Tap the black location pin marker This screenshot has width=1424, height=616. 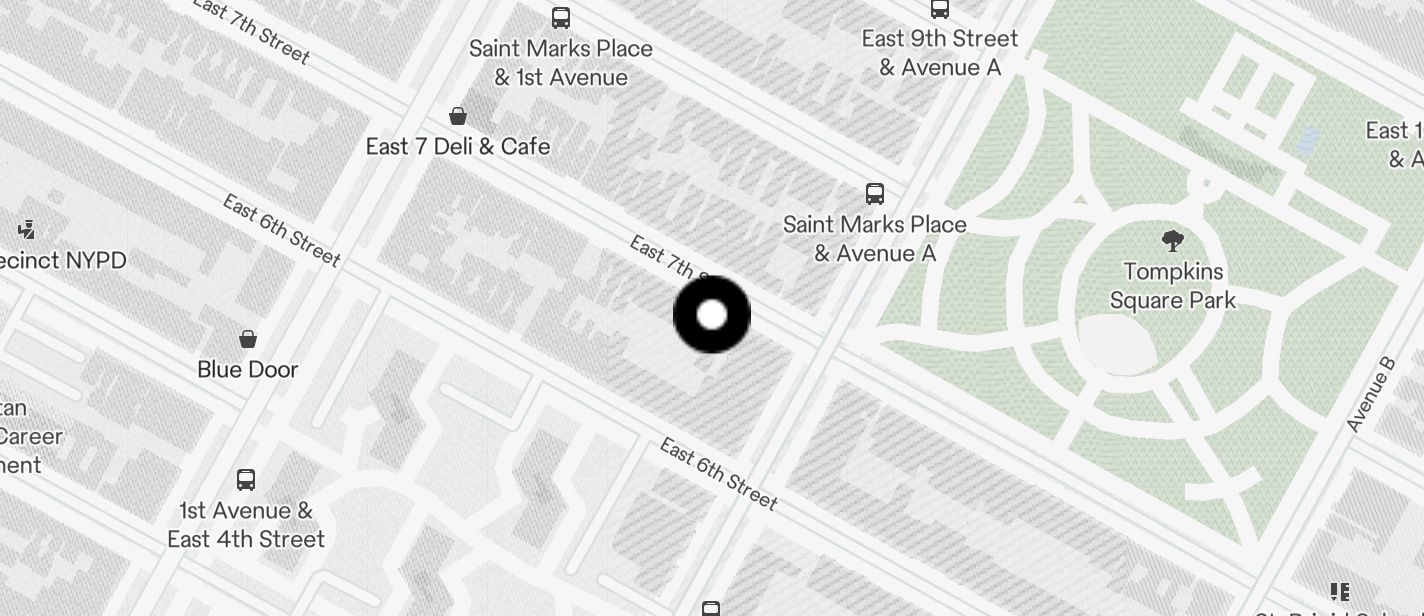[x=711, y=315]
